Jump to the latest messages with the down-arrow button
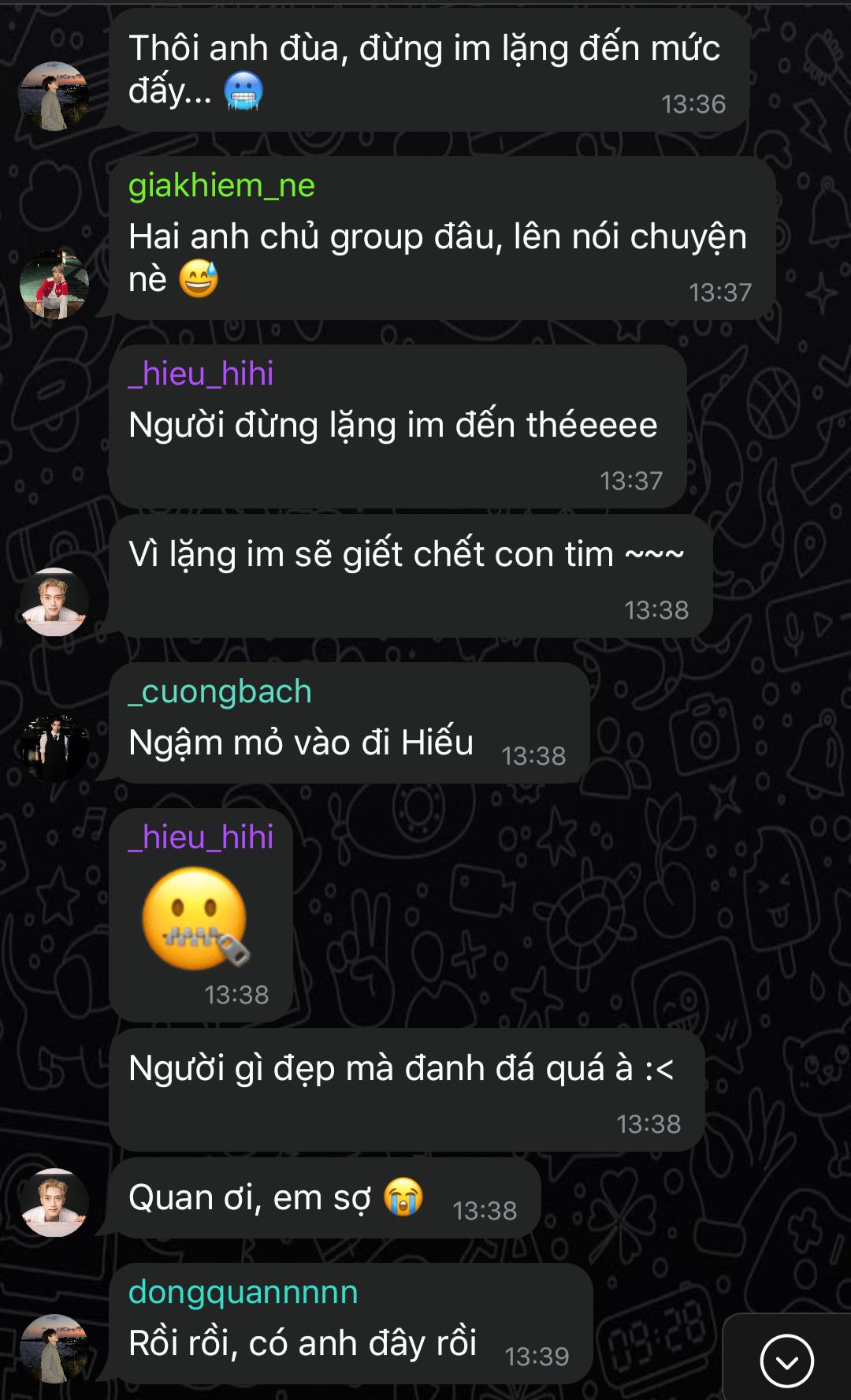The width and height of the screenshot is (851, 1400). (x=786, y=1361)
